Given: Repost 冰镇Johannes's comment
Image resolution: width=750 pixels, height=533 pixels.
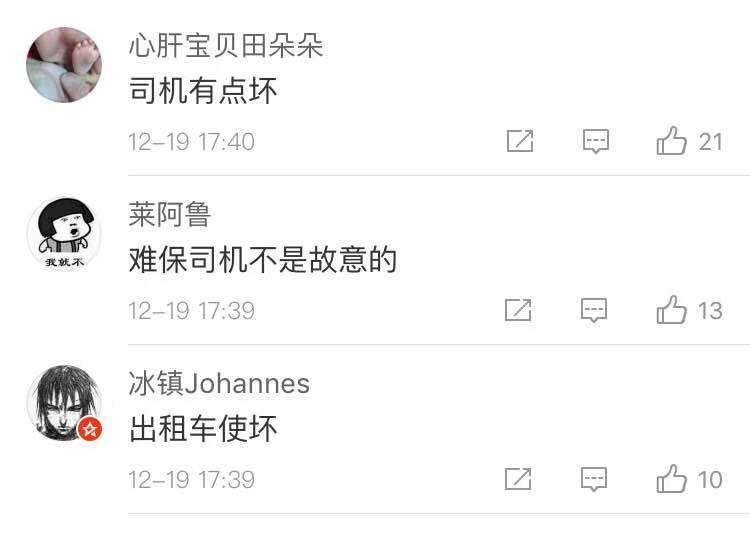Looking at the screenshot, I should tap(518, 479).
